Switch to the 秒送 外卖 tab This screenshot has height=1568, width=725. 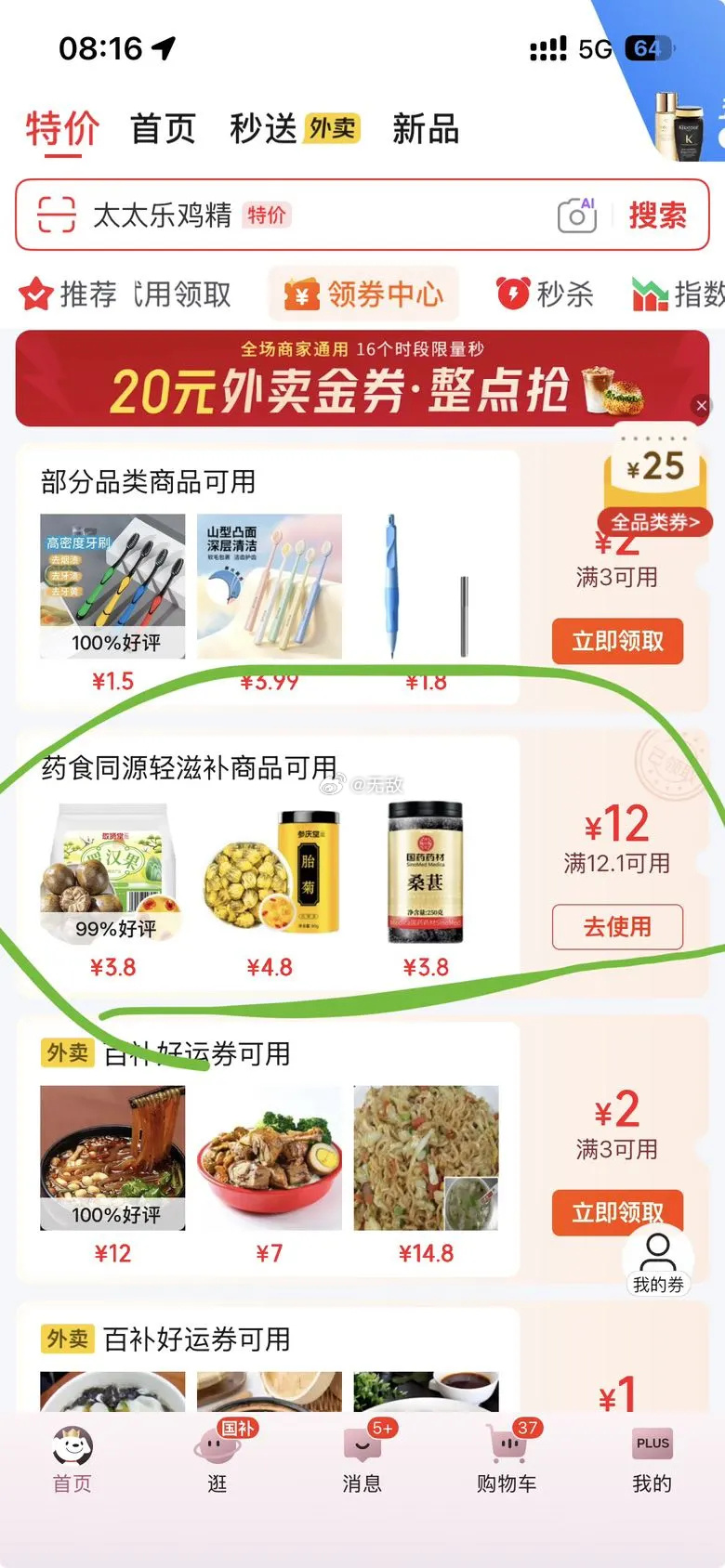point(295,129)
